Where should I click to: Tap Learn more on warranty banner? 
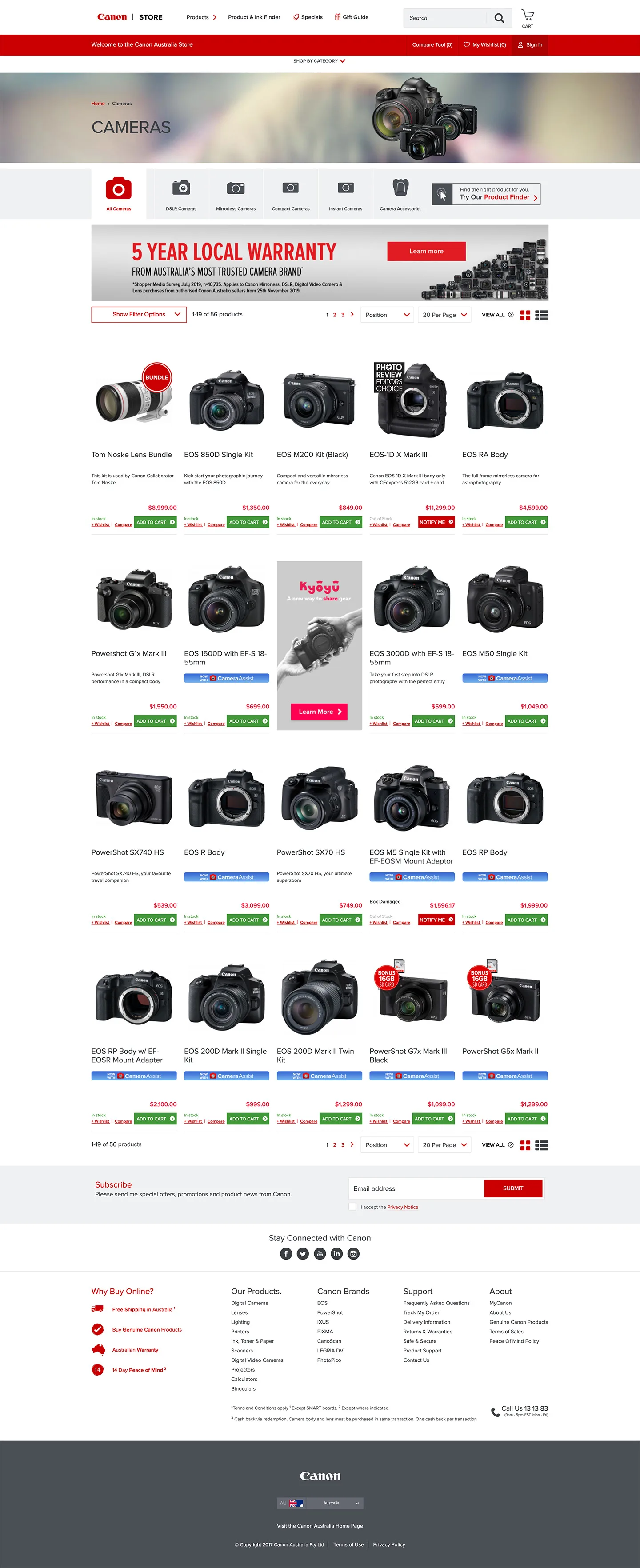coord(426,252)
